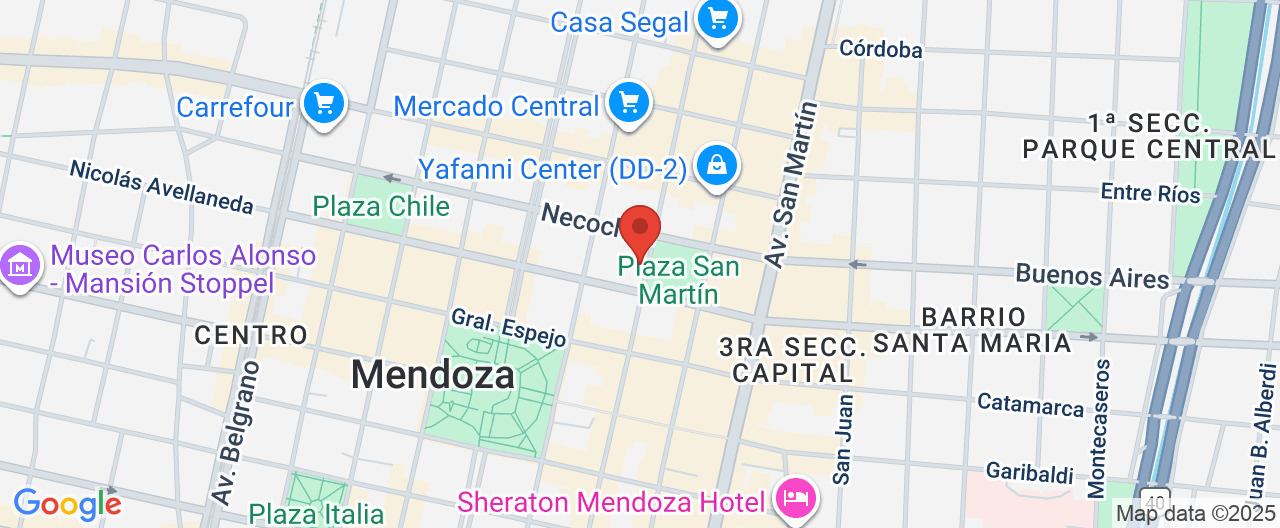Image resolution: width=1280 pixels, height=528 pixels.
Task: Open Museo Carlos Alonso - Mansión Stoppel marker
Action: [x=19, y=267]
